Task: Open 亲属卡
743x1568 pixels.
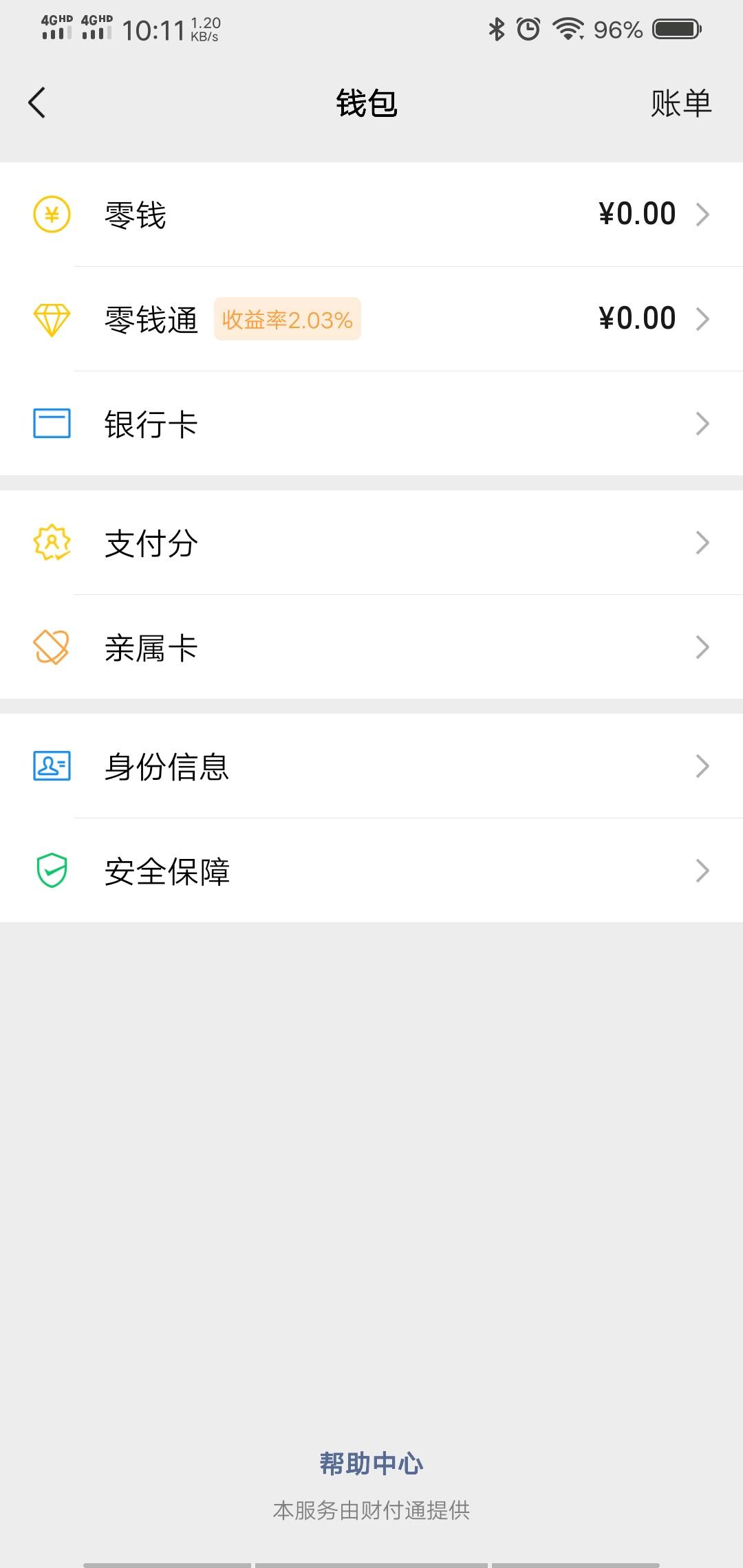Action: (371, 647)
